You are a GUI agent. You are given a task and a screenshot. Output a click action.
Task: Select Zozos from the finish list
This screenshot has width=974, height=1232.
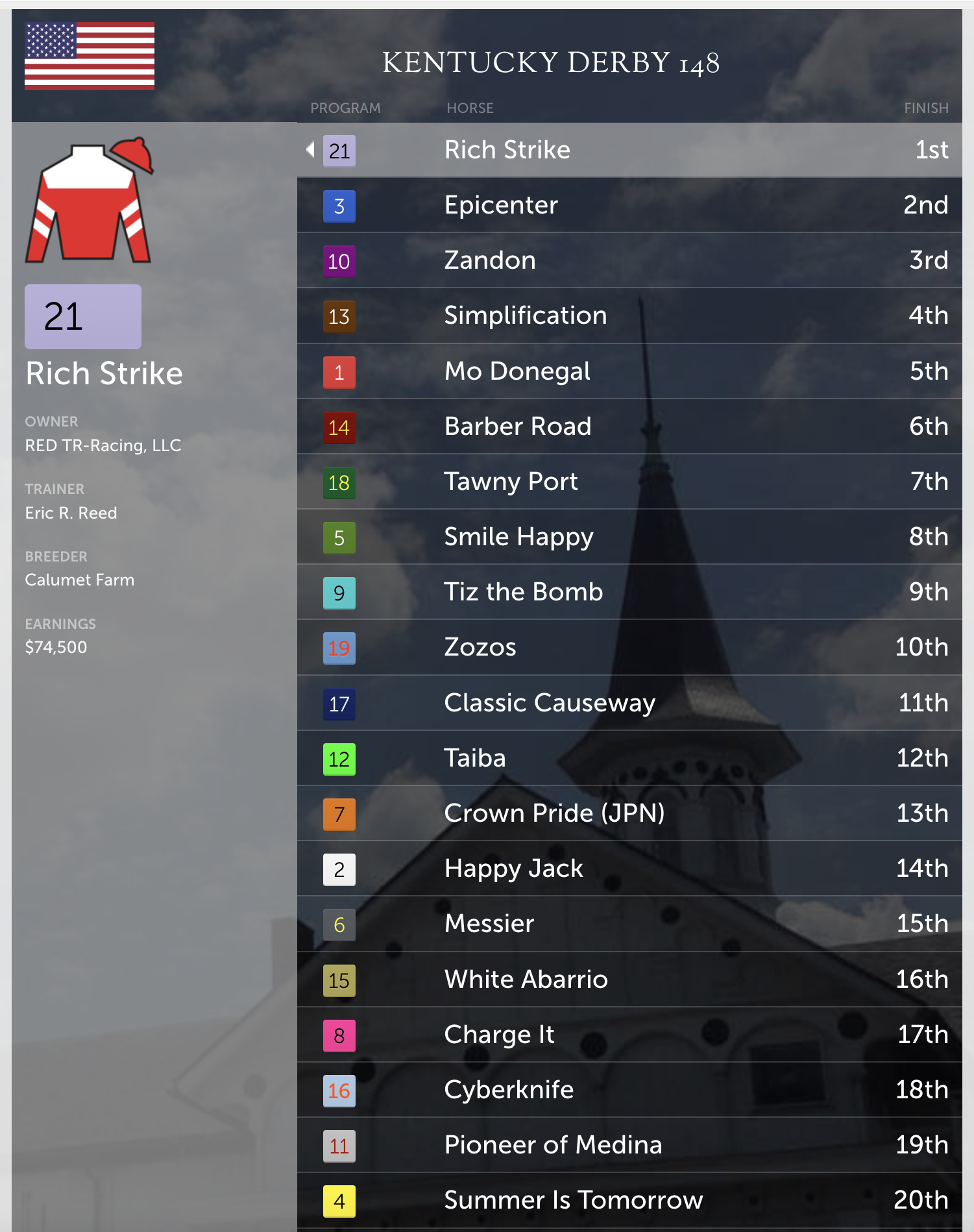pyautogui.click(x=629, y=647)
